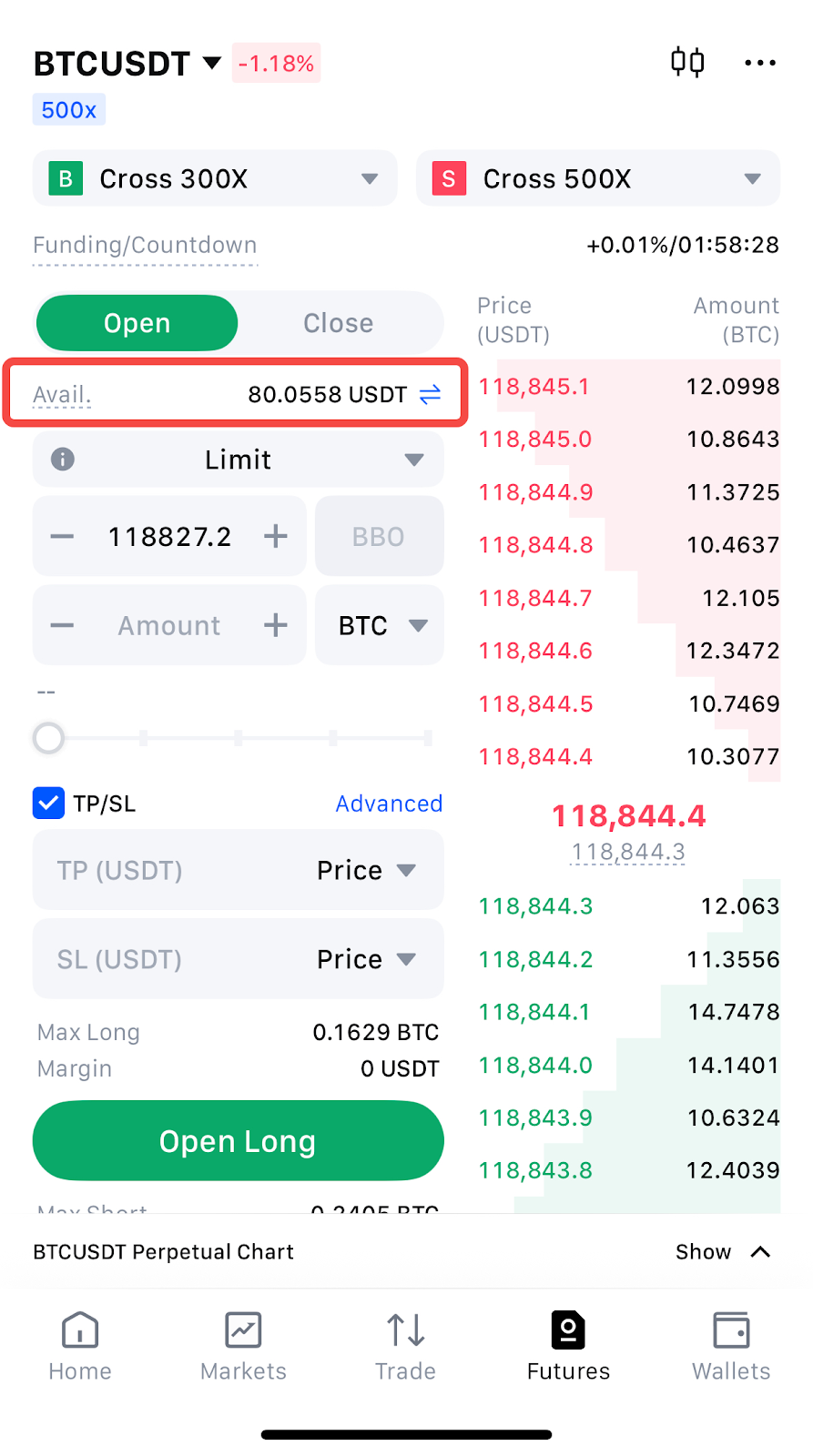The image size is (813, 1456).
Task: Expand the Limit order type dropdown
Action: [x=239, y=460]
